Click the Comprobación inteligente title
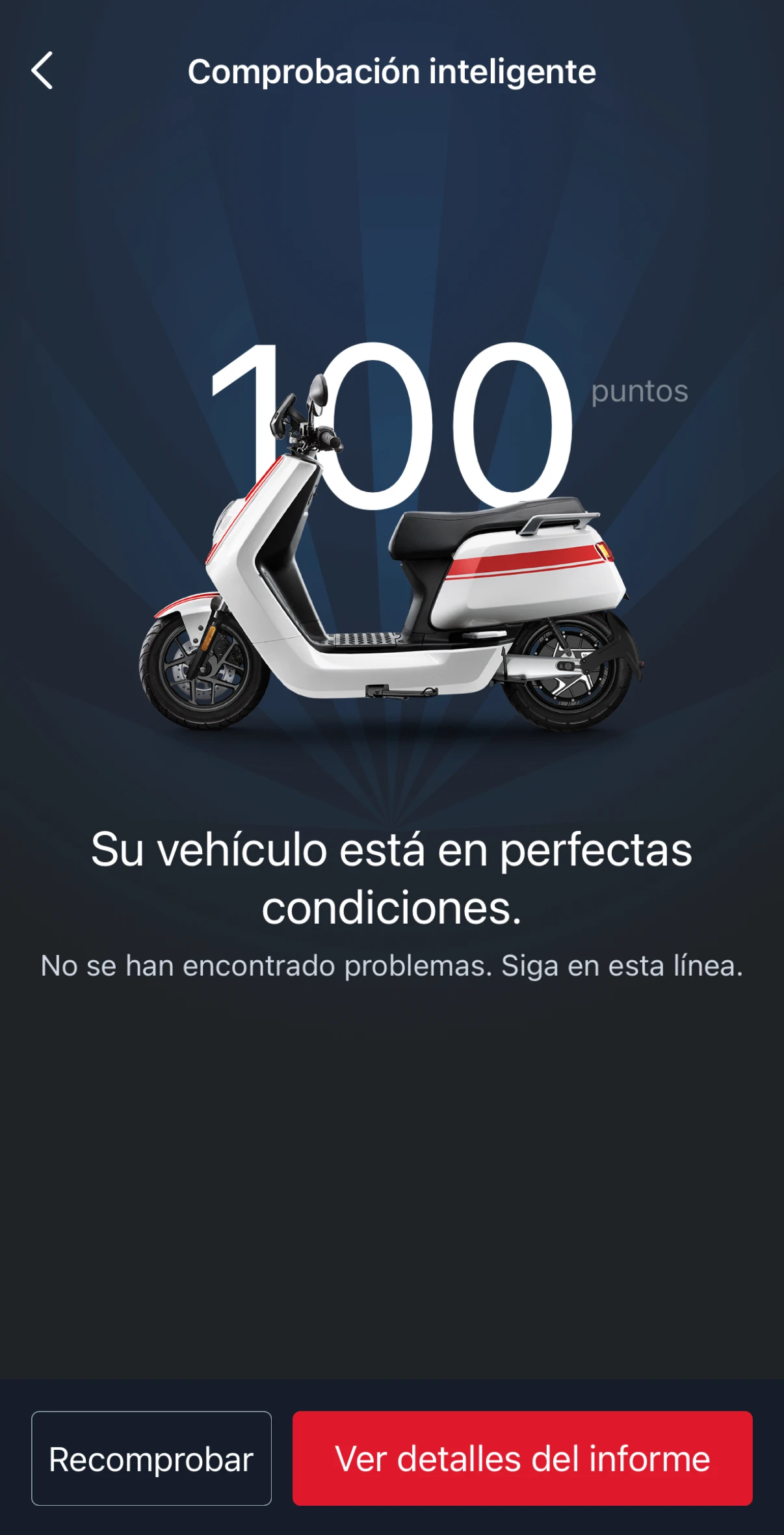The width and height of the screenshot is (784, 1535). 391,72
